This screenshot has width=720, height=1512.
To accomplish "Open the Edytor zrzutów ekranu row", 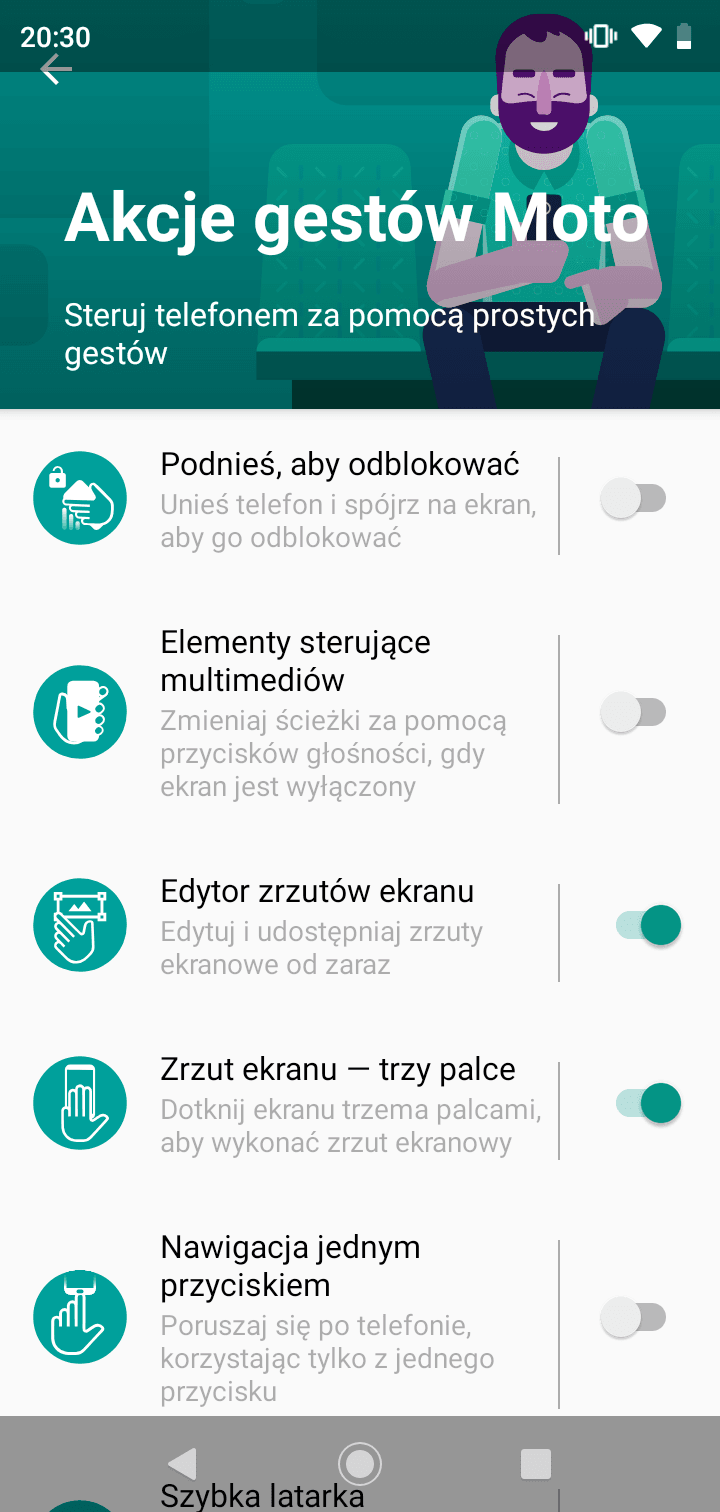I will (x=340, y=927).
